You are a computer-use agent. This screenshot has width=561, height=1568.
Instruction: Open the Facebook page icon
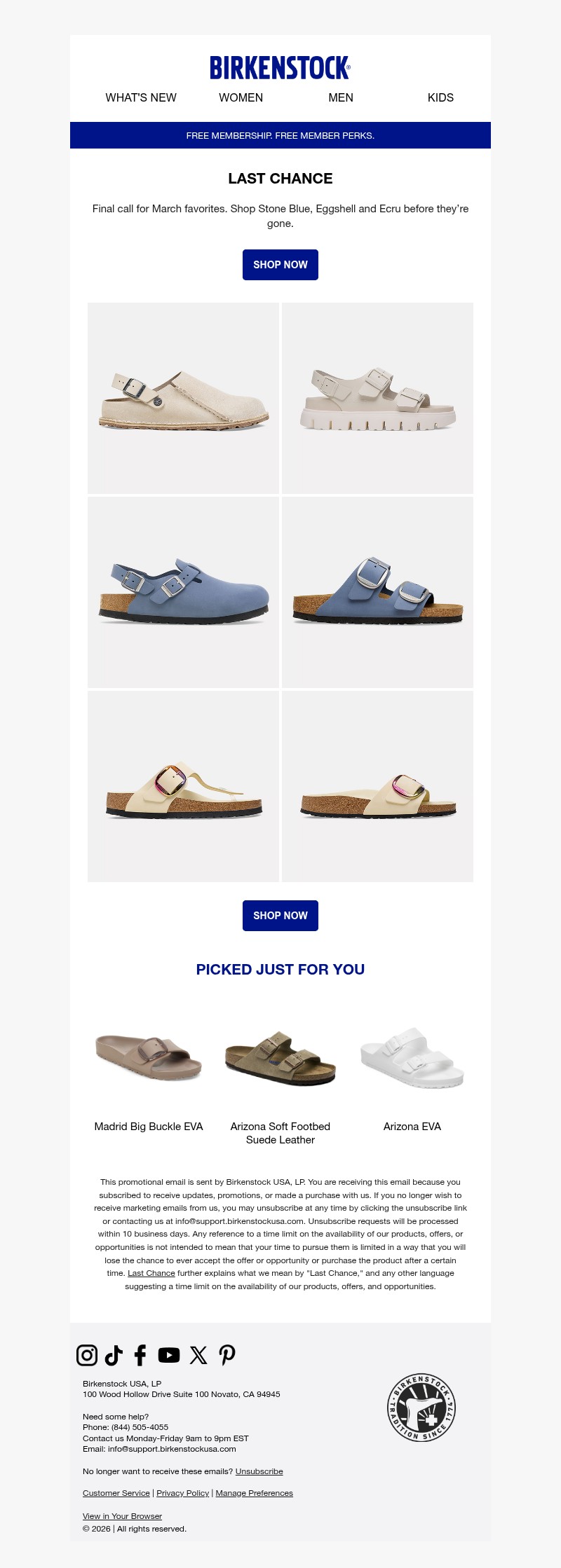(x=140, y=1355)
